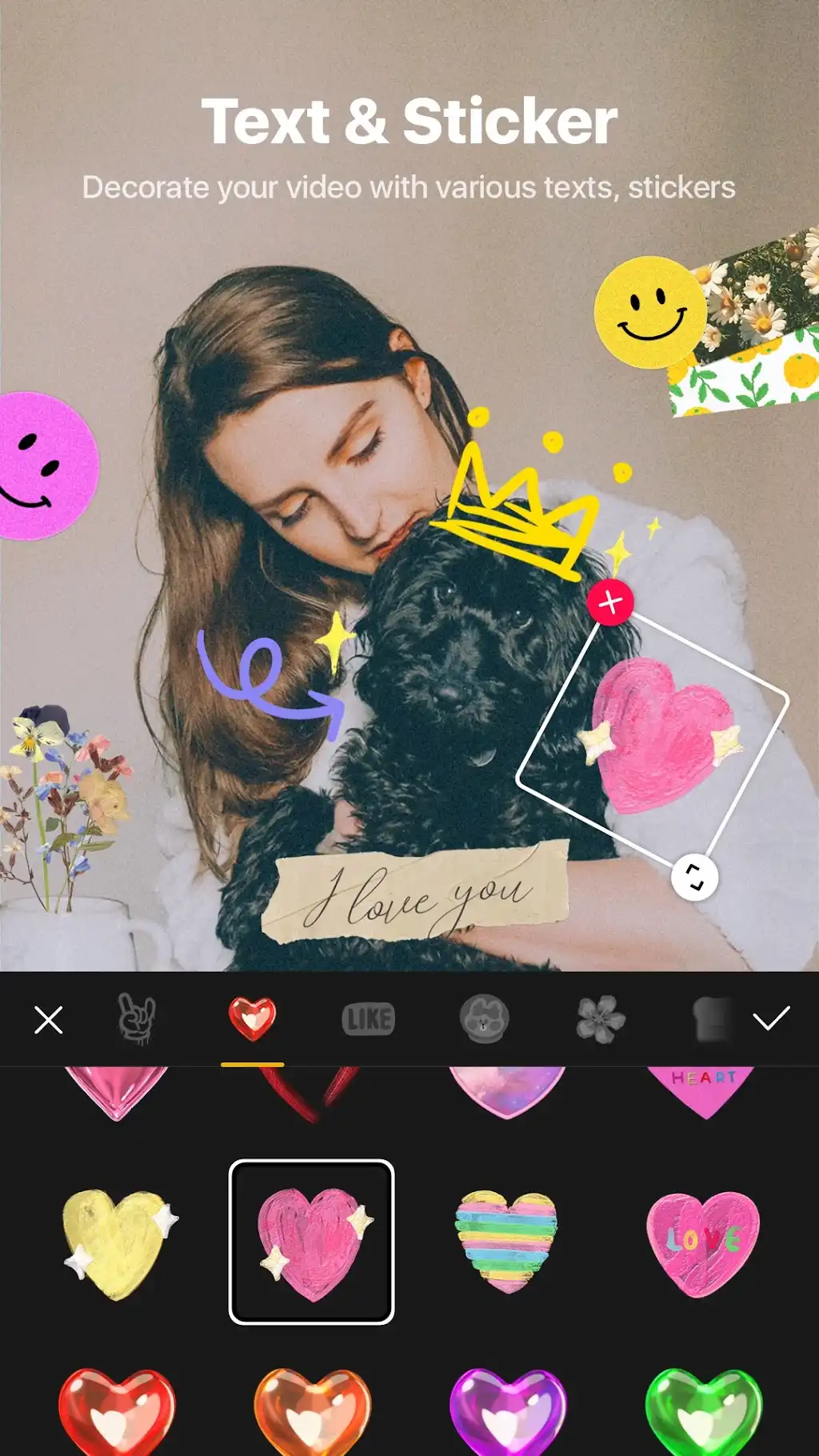Tap the resize handle on the heart sticker
Screen dimensions: 819x1456
[x=694, y=878]
